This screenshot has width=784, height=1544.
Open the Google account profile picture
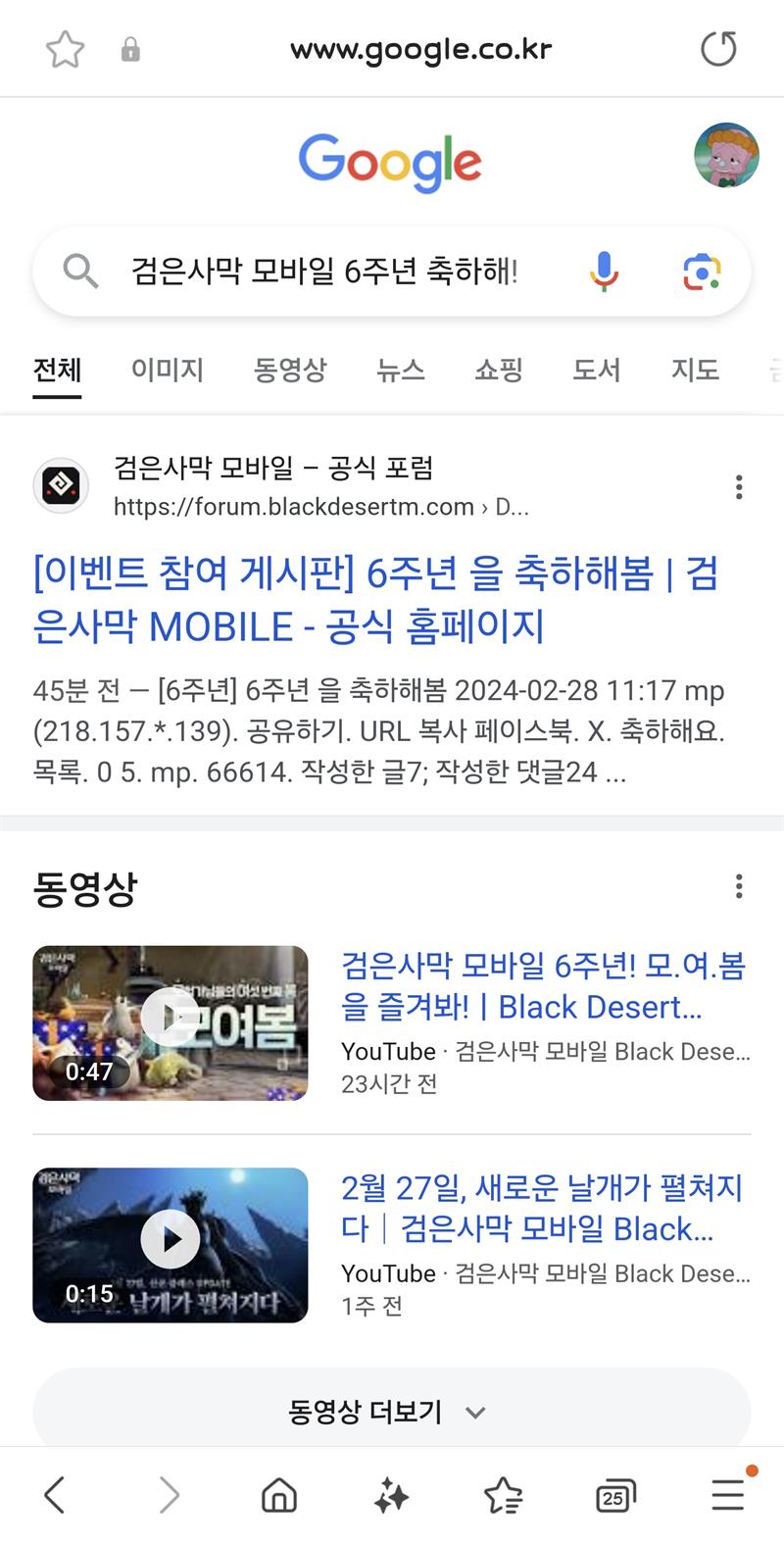click(x=726, y=155)
